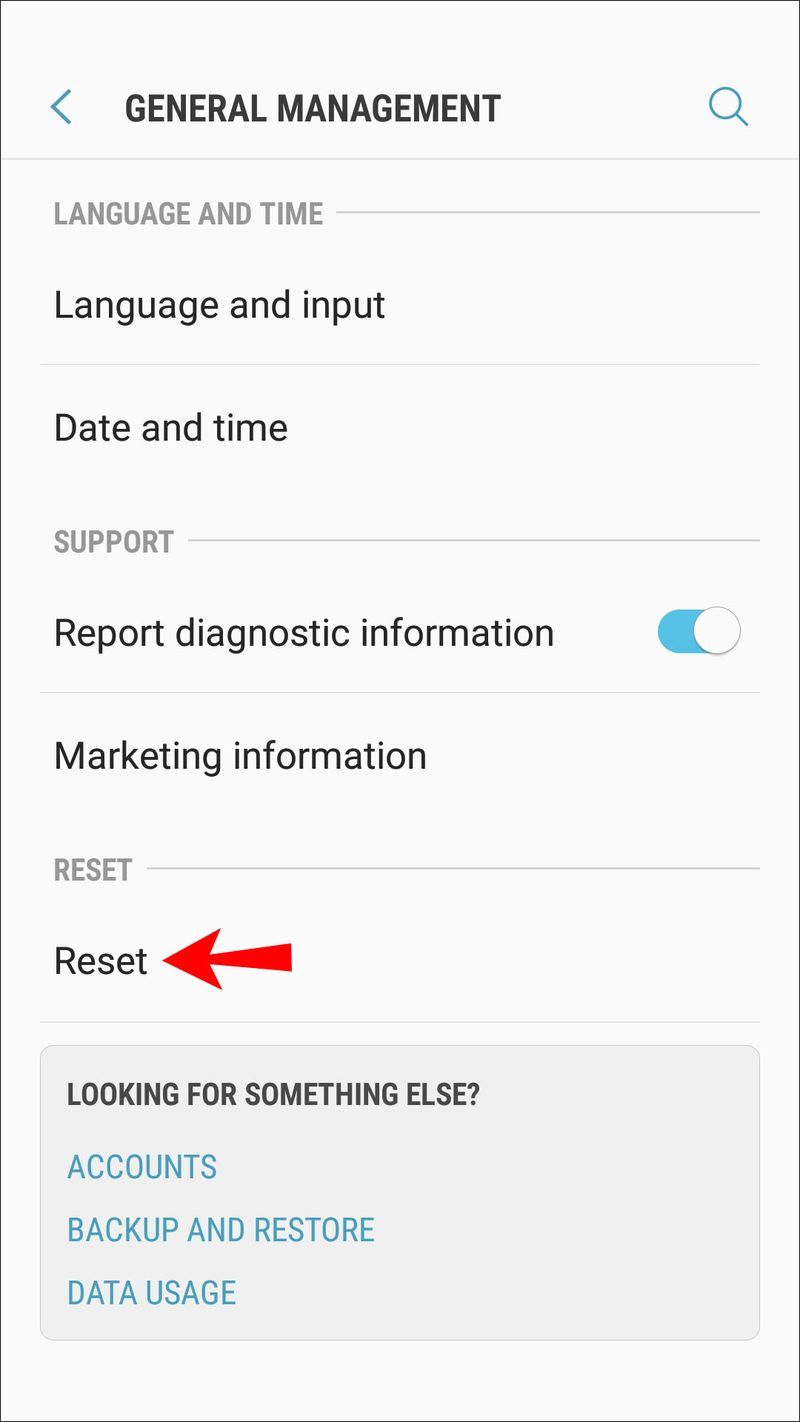Disable Report diagnostic information switch

click(x=698, y=632)
